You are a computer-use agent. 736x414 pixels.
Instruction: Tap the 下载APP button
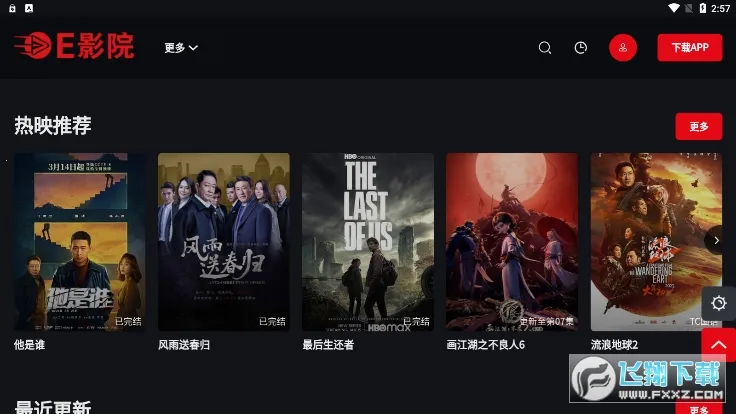(689, 48)
